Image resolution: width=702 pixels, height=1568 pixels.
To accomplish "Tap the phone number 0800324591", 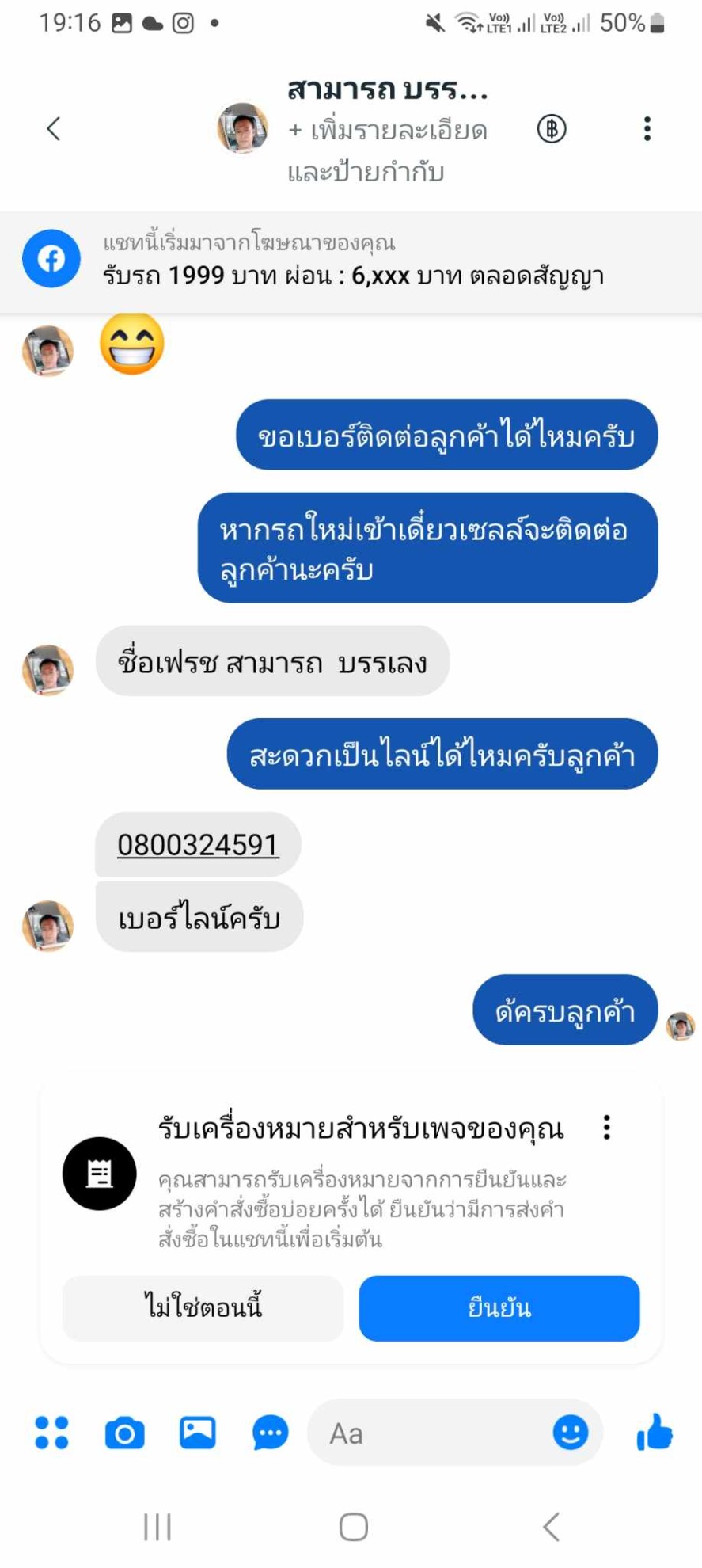I will coord(198,845).
